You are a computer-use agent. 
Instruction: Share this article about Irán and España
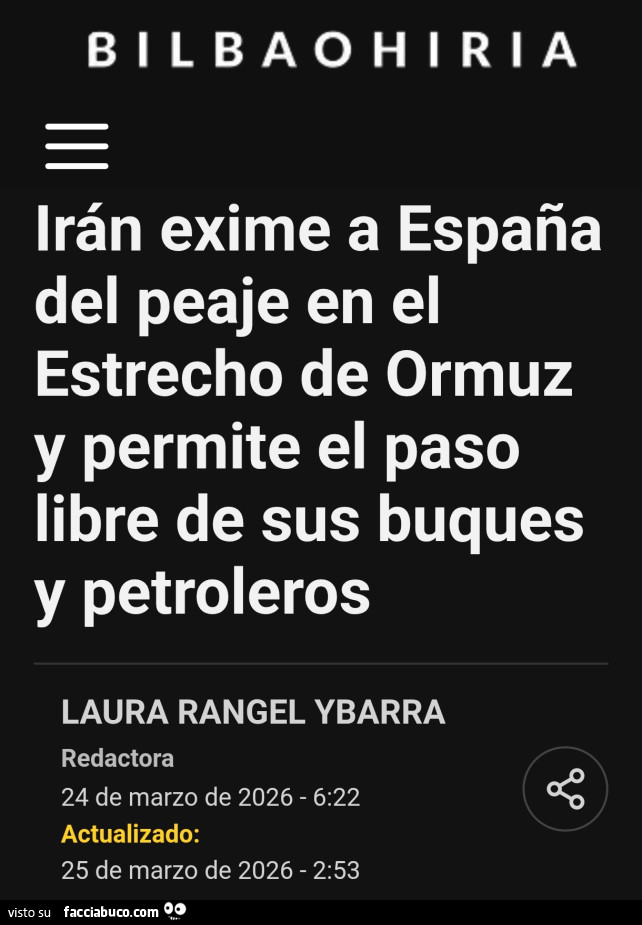(x=565, y=789)
